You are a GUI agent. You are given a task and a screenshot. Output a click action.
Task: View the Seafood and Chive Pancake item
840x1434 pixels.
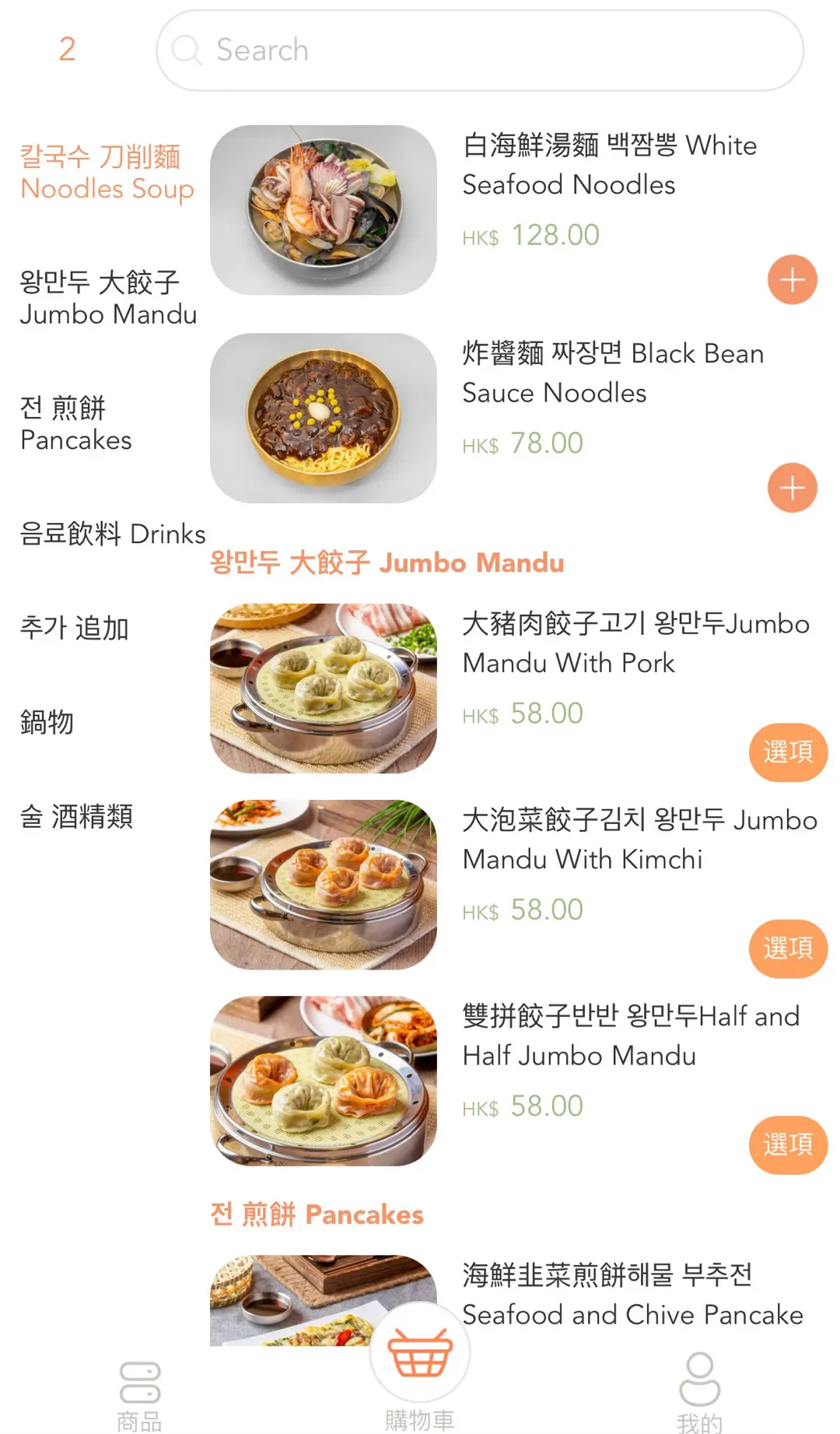click(632, 1295)
